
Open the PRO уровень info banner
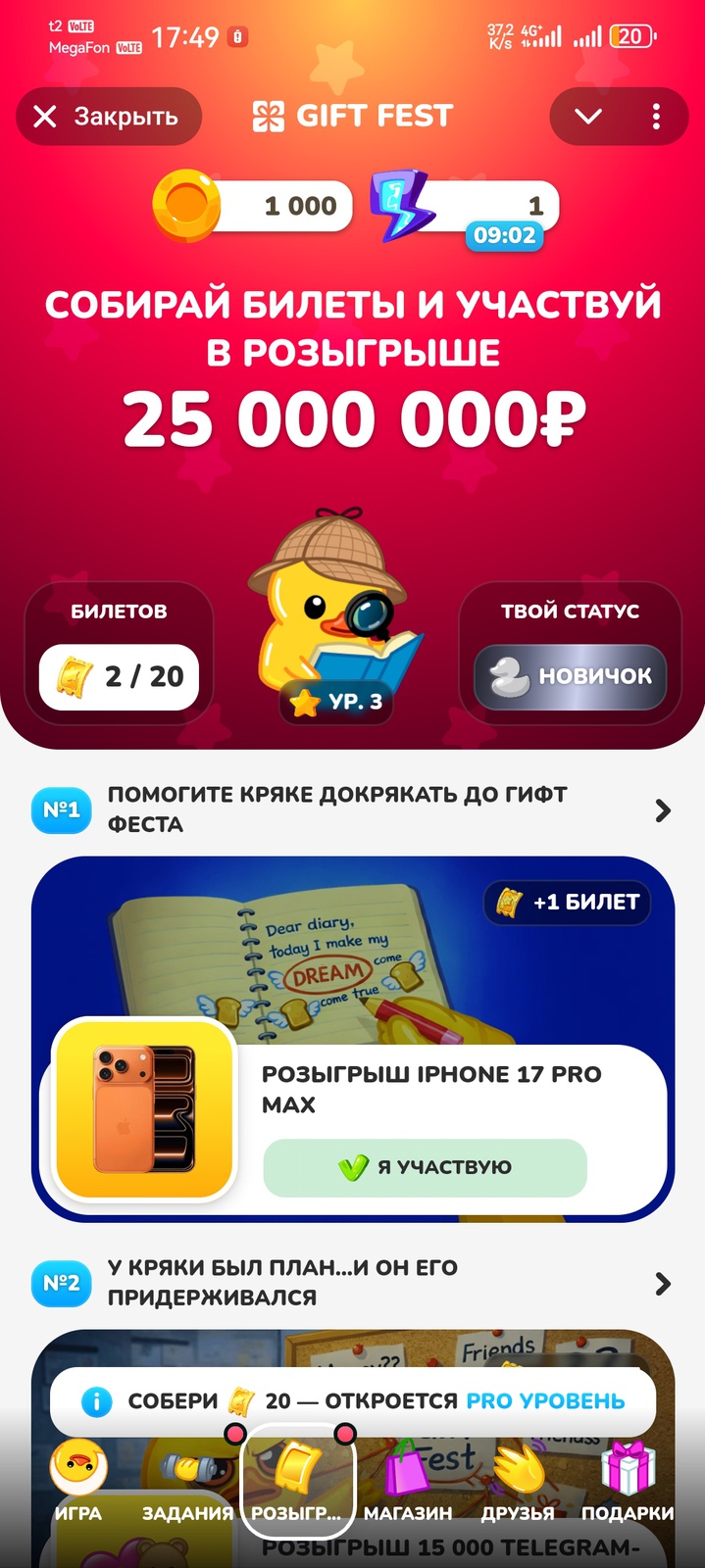(353, 1401)
